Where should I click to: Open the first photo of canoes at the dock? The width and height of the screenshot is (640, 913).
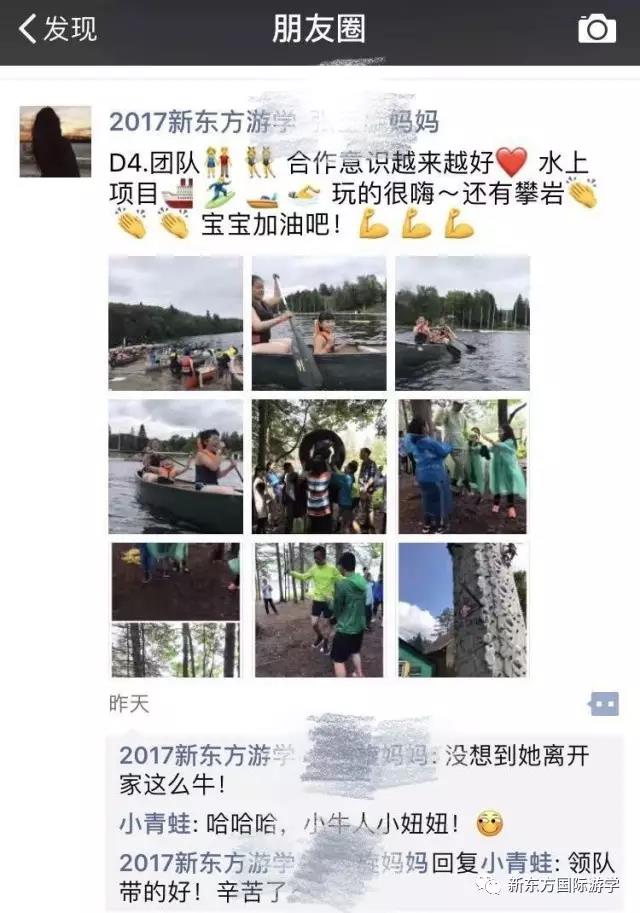pyautogui.click(x=175, y=323)
